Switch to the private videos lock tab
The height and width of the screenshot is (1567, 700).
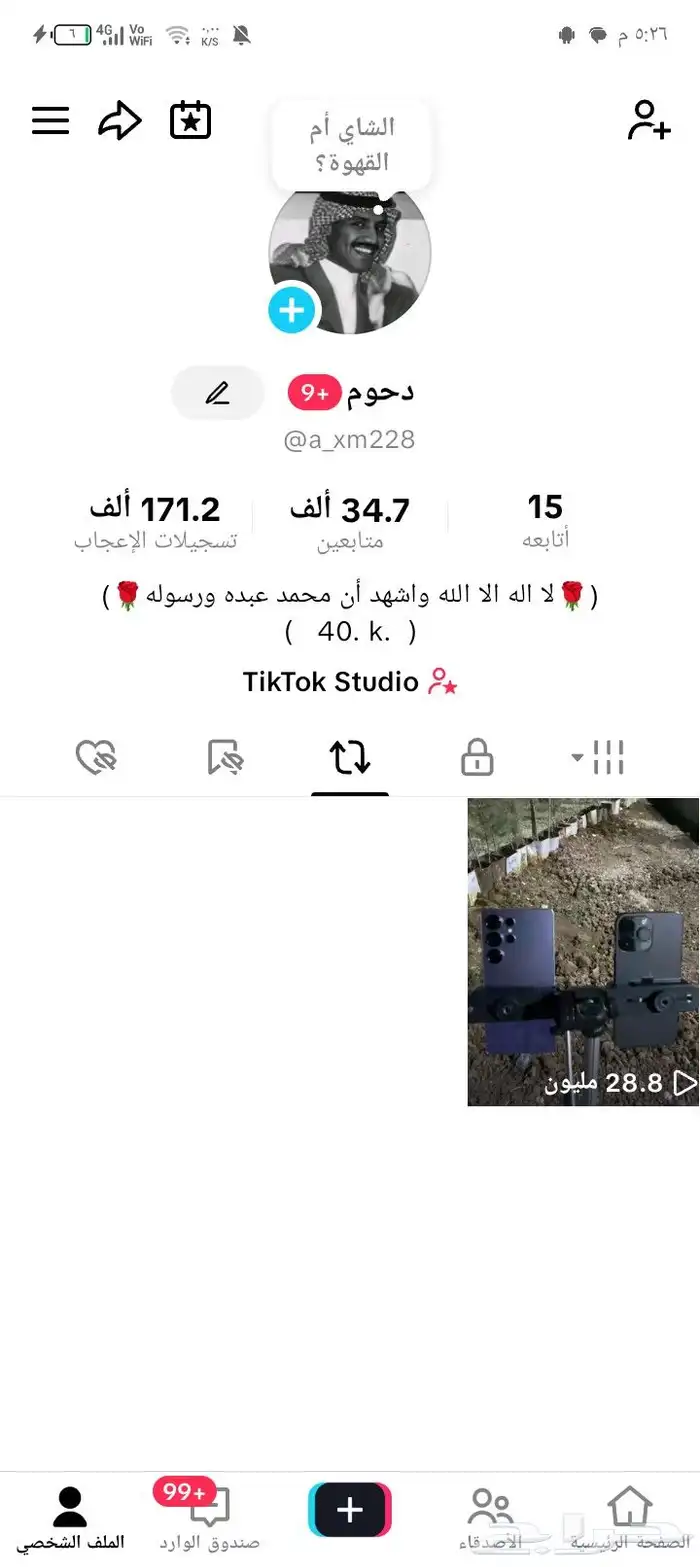coord(477,757)
